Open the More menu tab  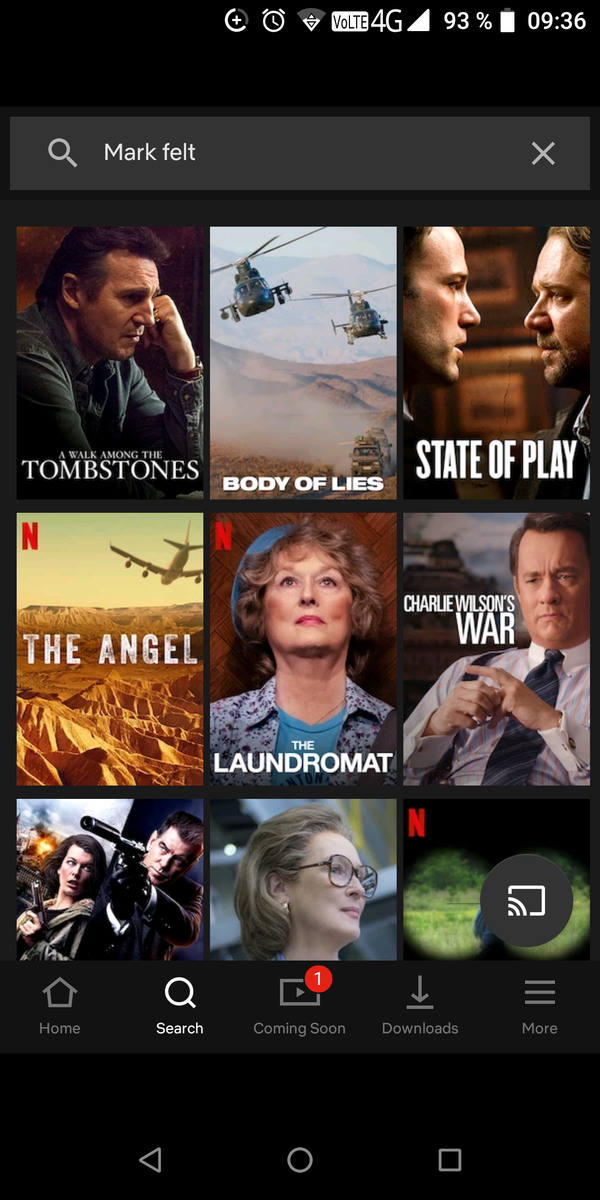click(x=540, y=1007)
